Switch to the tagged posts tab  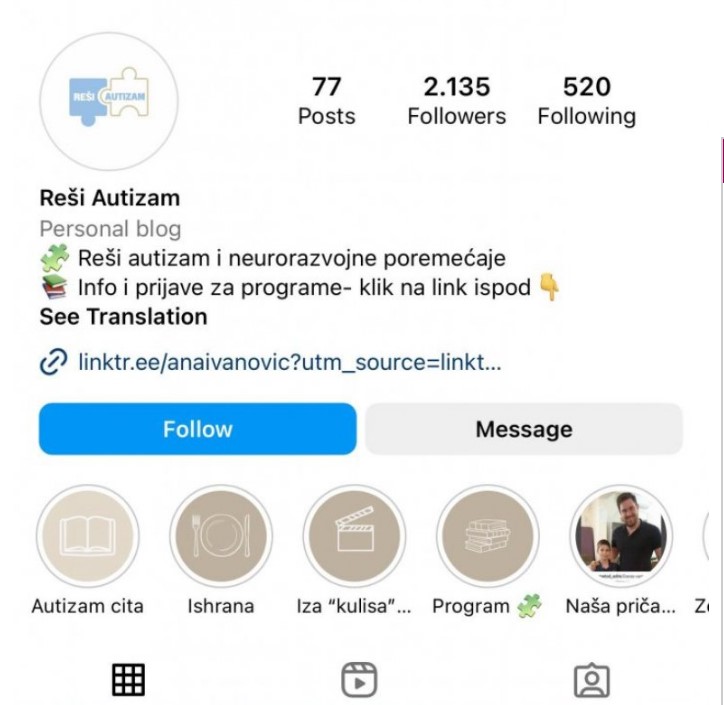click(592, 680)
